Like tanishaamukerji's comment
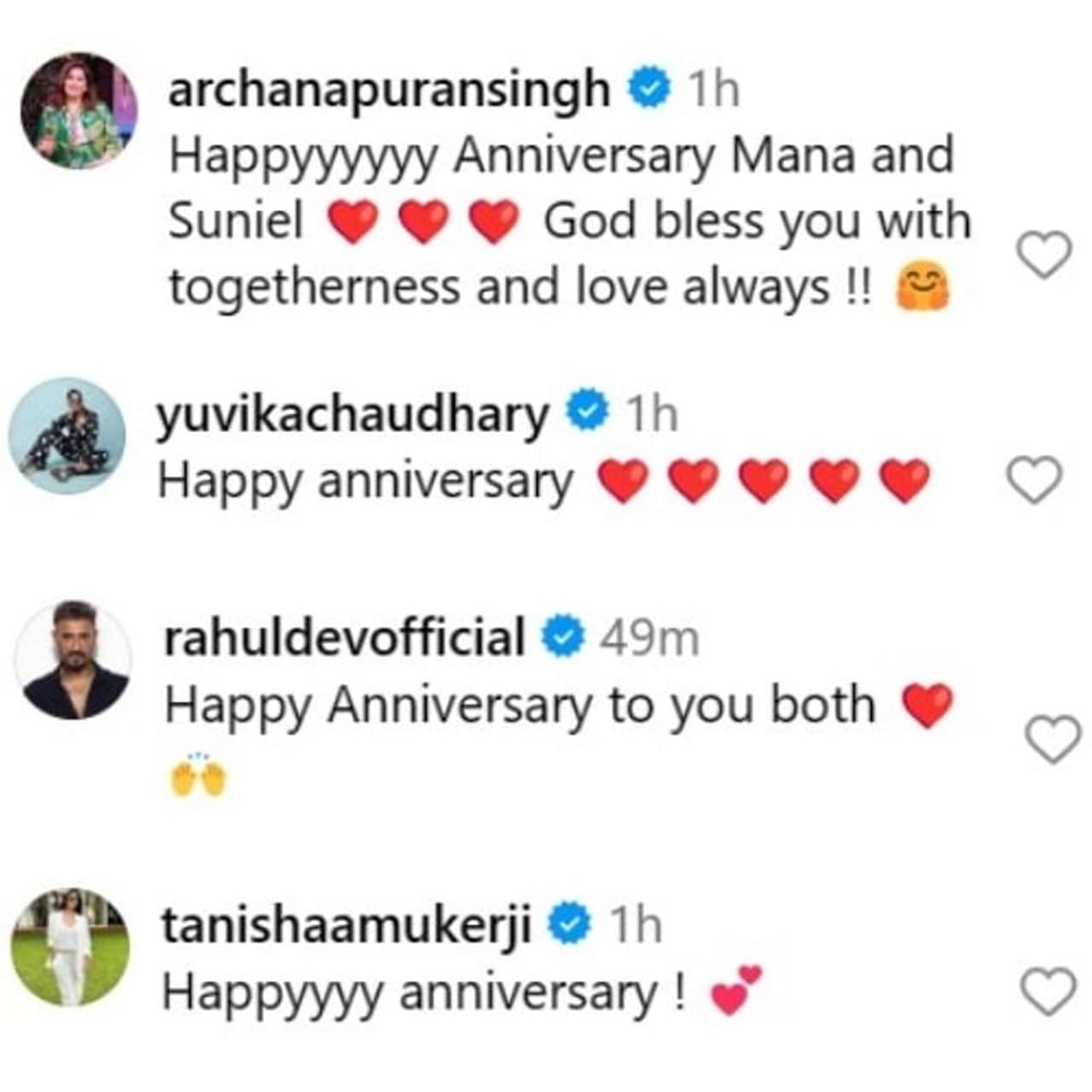1092x1092 pixels. (x=1048, y=992)
